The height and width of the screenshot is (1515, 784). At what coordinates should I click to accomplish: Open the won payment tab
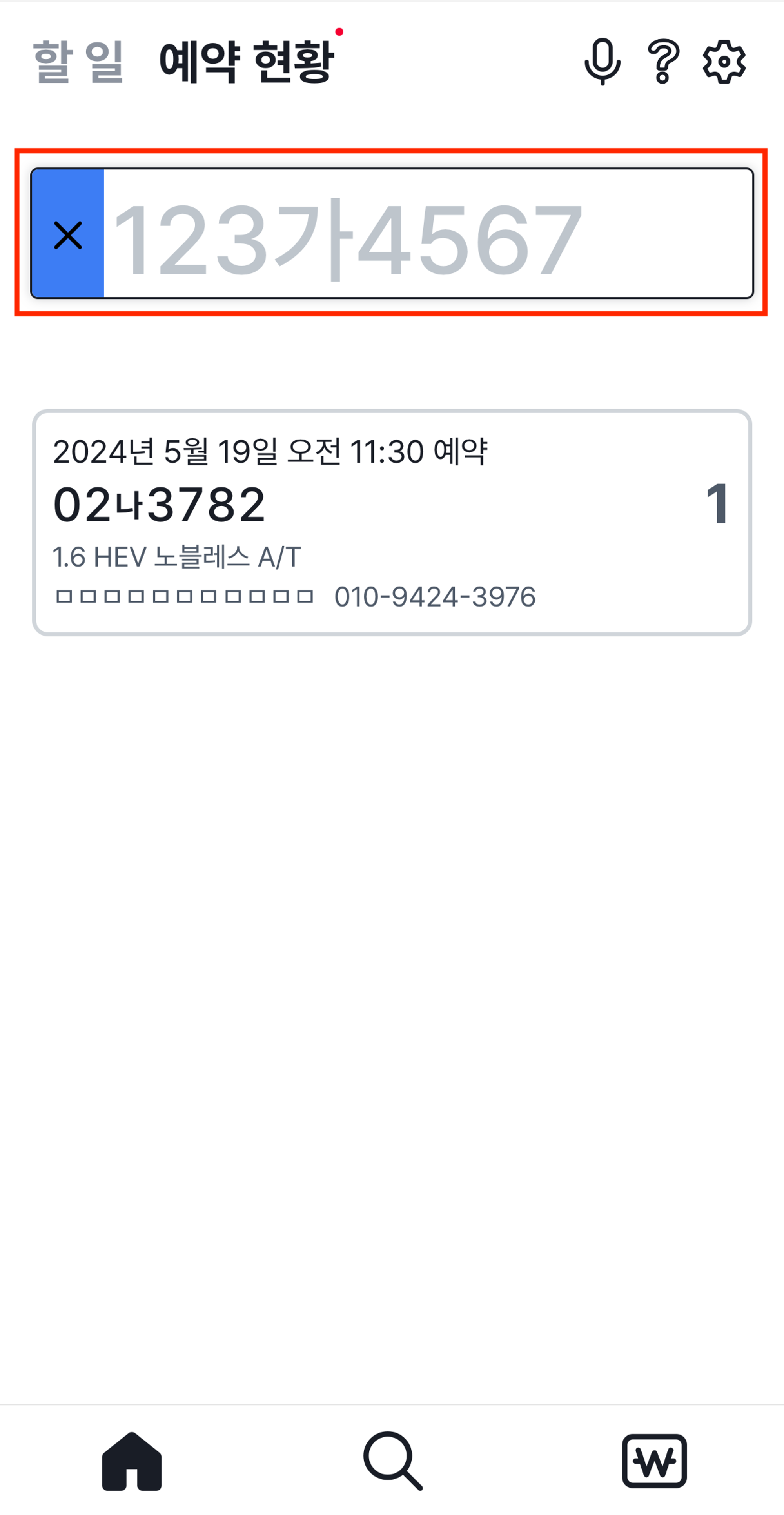click(654, 1461)
